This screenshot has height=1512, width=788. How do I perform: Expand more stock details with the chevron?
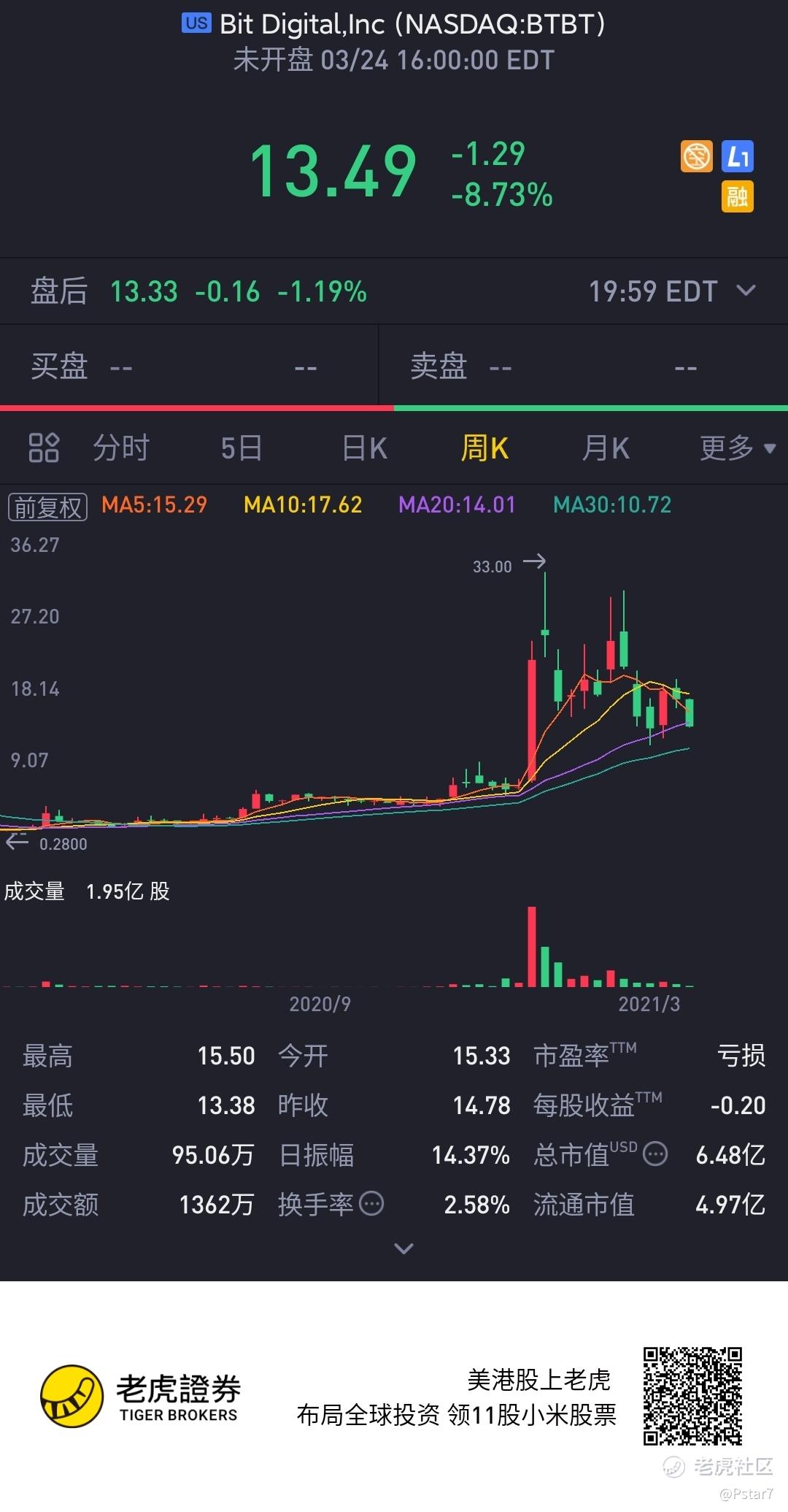pos(403,1248)
